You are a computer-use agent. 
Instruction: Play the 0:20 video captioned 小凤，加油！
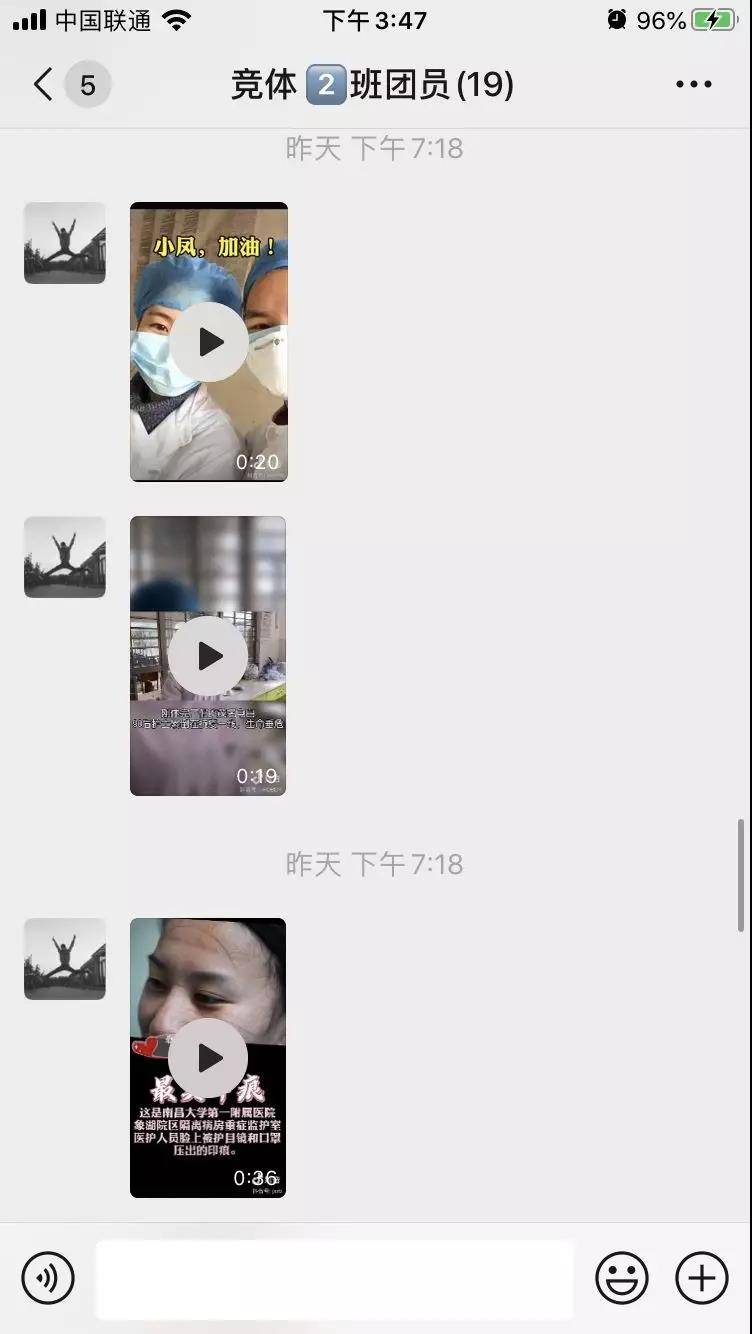(209, 342)
